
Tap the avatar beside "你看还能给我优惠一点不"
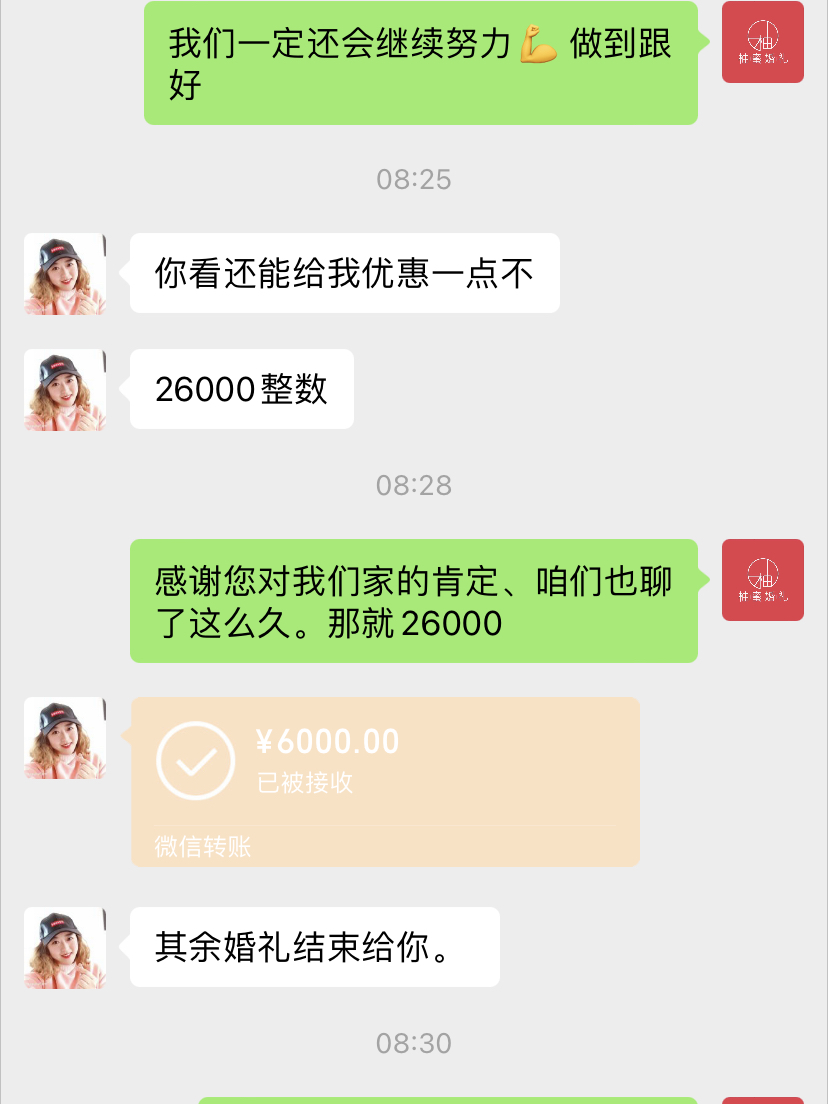point(65,274)
